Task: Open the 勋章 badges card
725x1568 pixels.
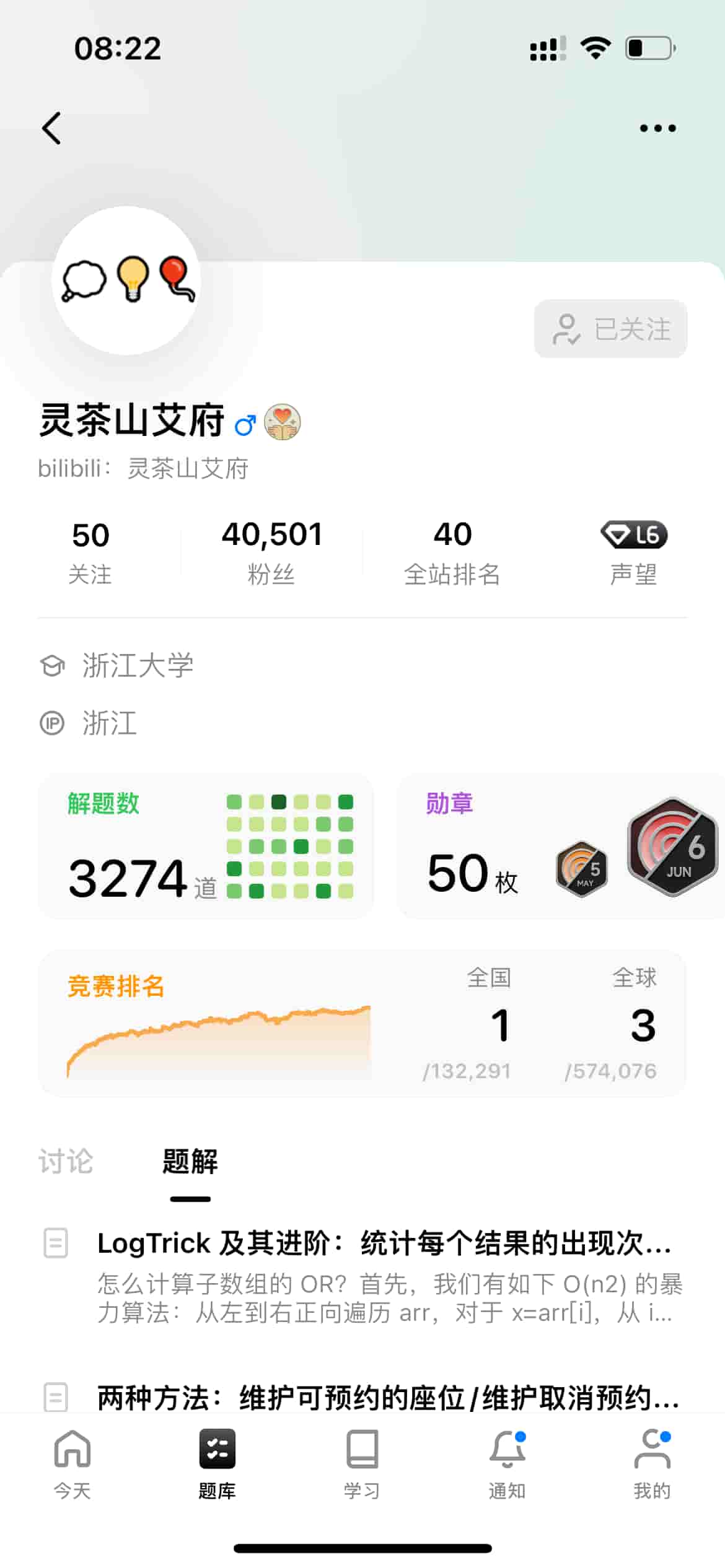Action: click(558, 846)
